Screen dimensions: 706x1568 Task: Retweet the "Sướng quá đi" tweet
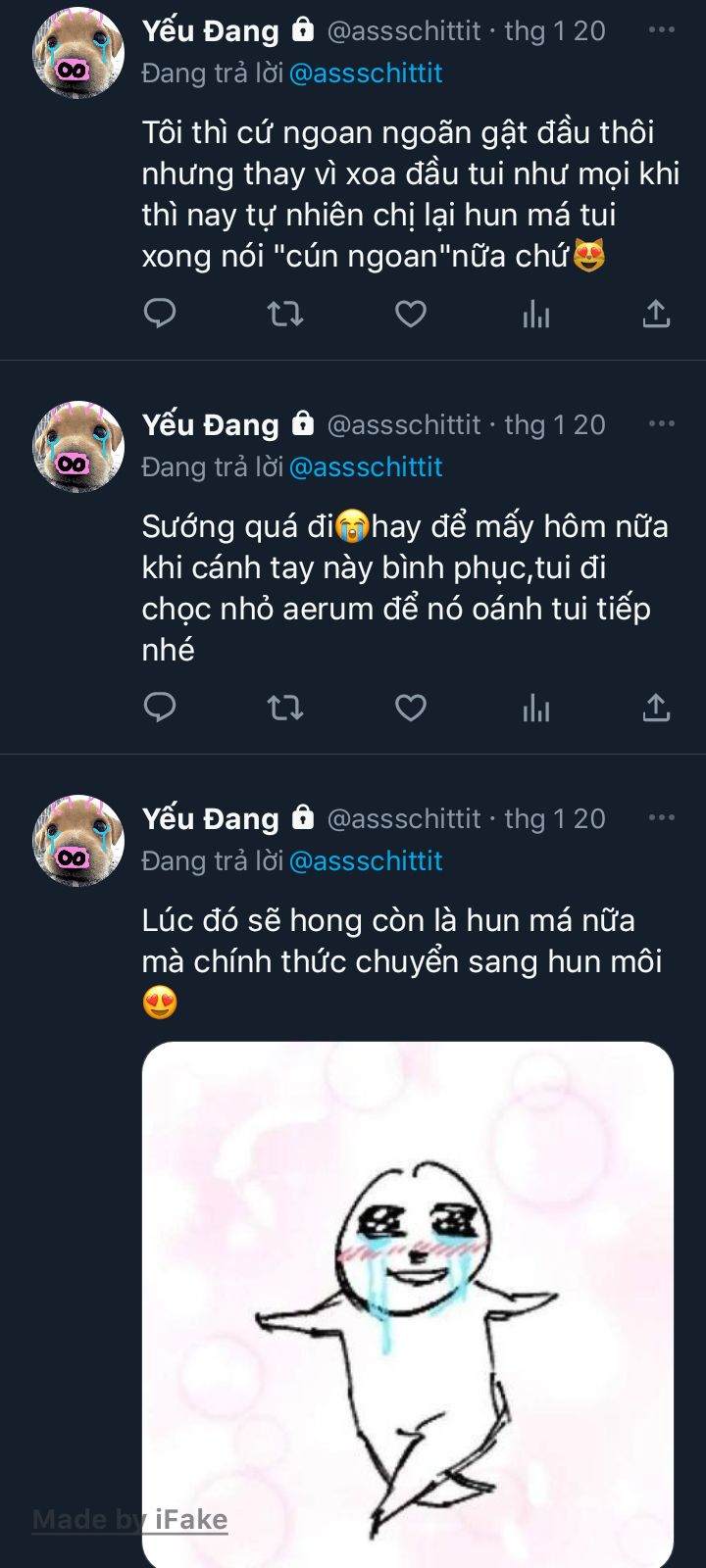[x=285, y=708]
